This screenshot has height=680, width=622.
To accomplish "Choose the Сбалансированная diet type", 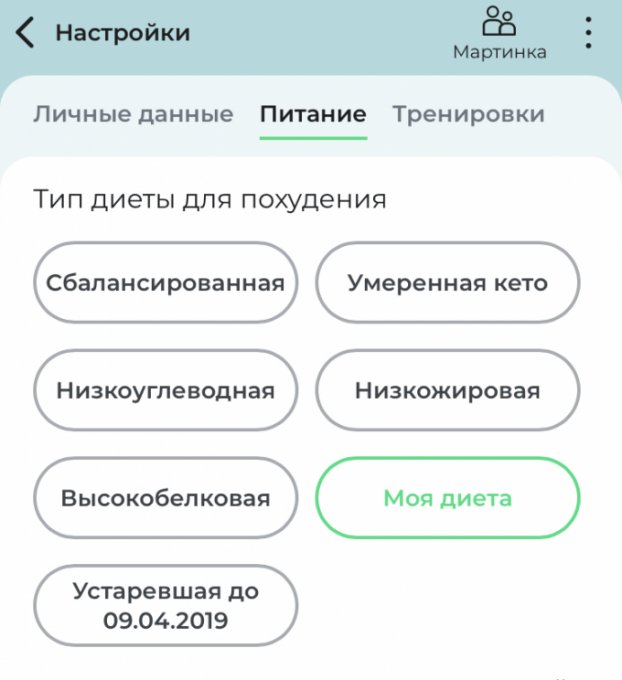I will coord(165,282).
